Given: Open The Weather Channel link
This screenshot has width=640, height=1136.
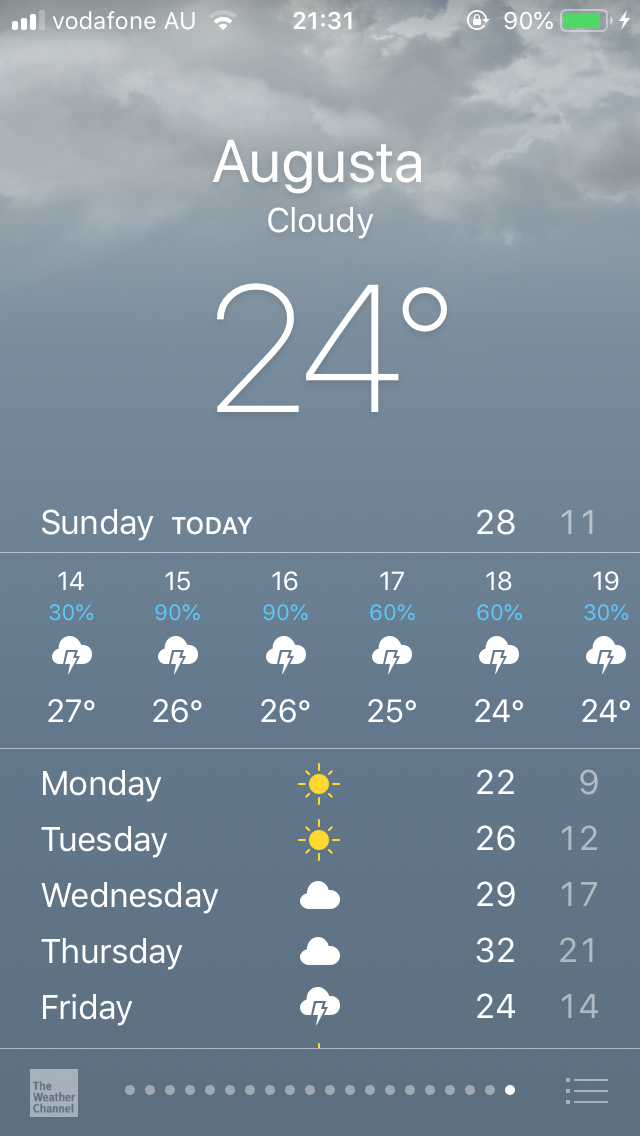Looking at the screenshot, I should pyautogui.click(x=54, y=1092).
